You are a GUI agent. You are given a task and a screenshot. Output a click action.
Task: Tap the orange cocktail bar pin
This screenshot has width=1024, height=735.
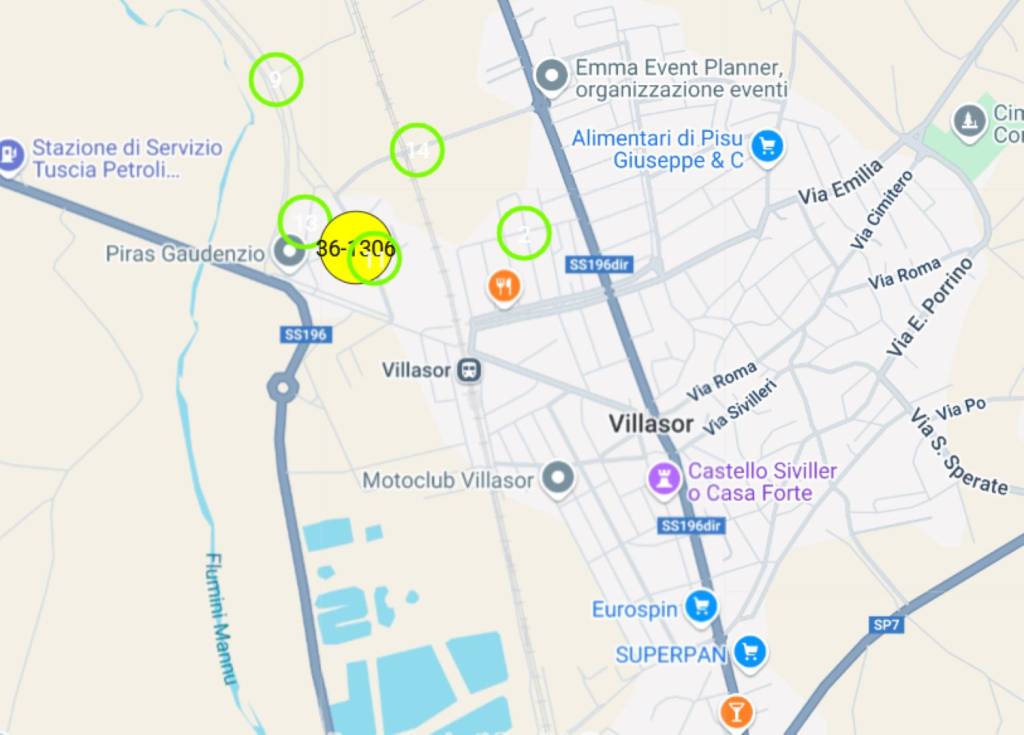pos(736,712)
